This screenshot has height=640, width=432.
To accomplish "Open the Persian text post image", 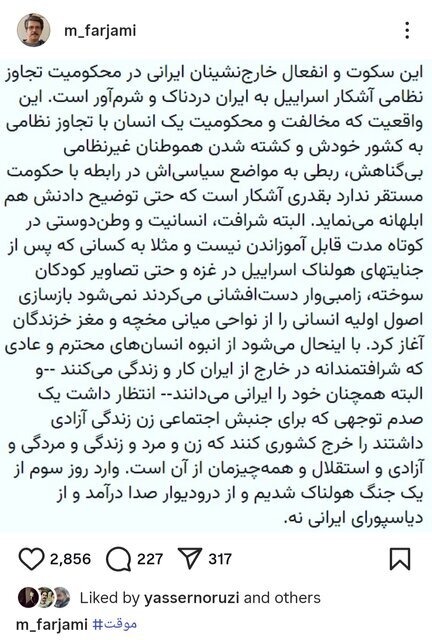I will (x=216, y=296).
